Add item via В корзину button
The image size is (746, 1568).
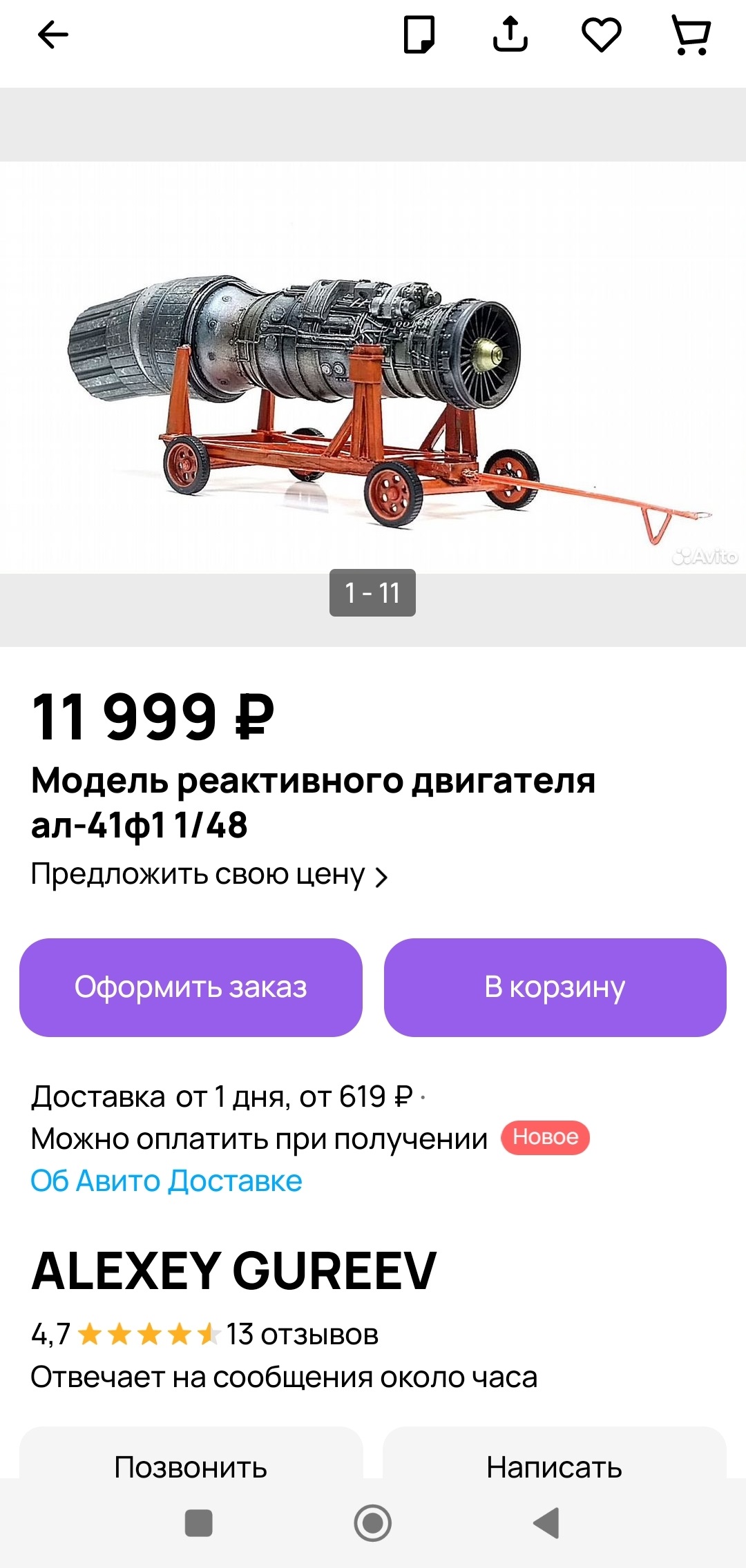(555, 987)
